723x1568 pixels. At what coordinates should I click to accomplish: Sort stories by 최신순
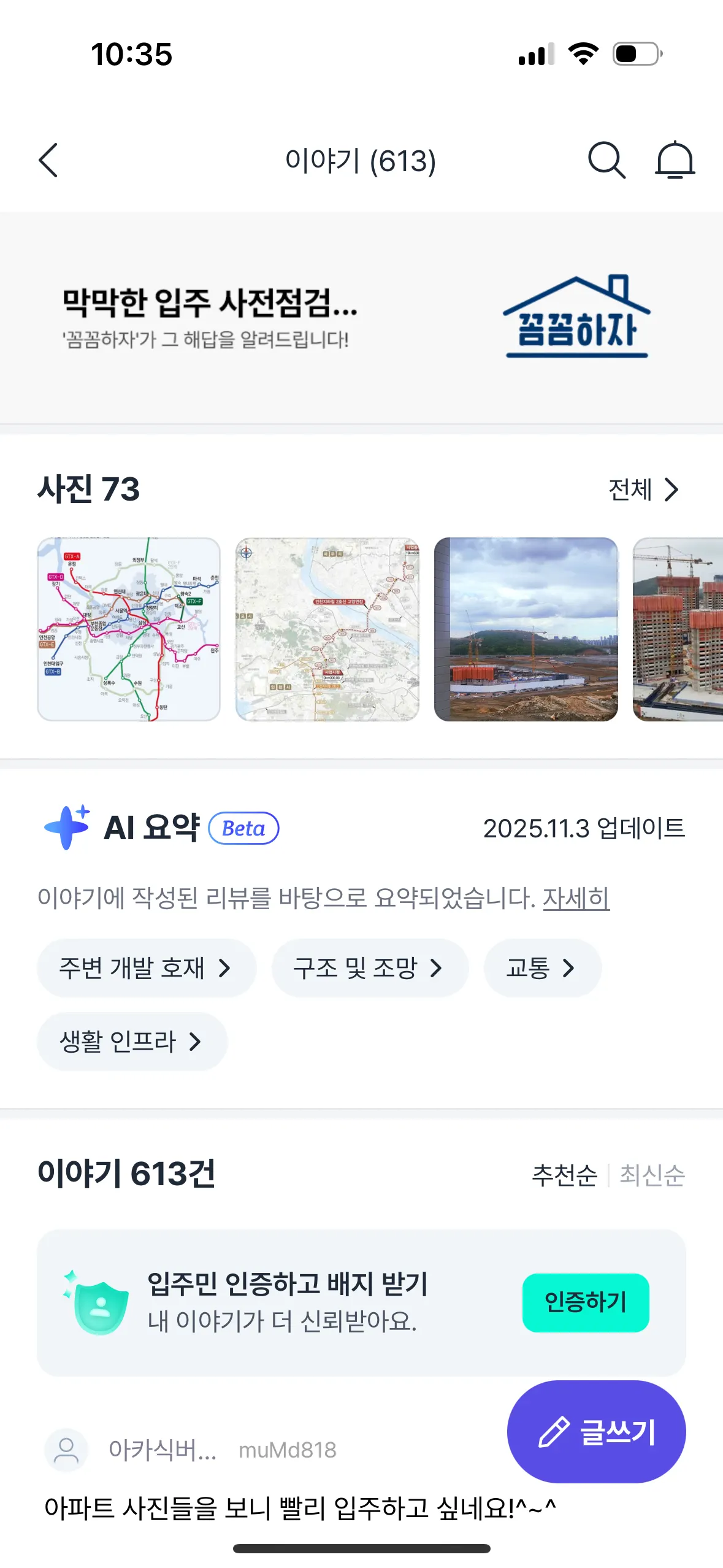coord(652,1175)
